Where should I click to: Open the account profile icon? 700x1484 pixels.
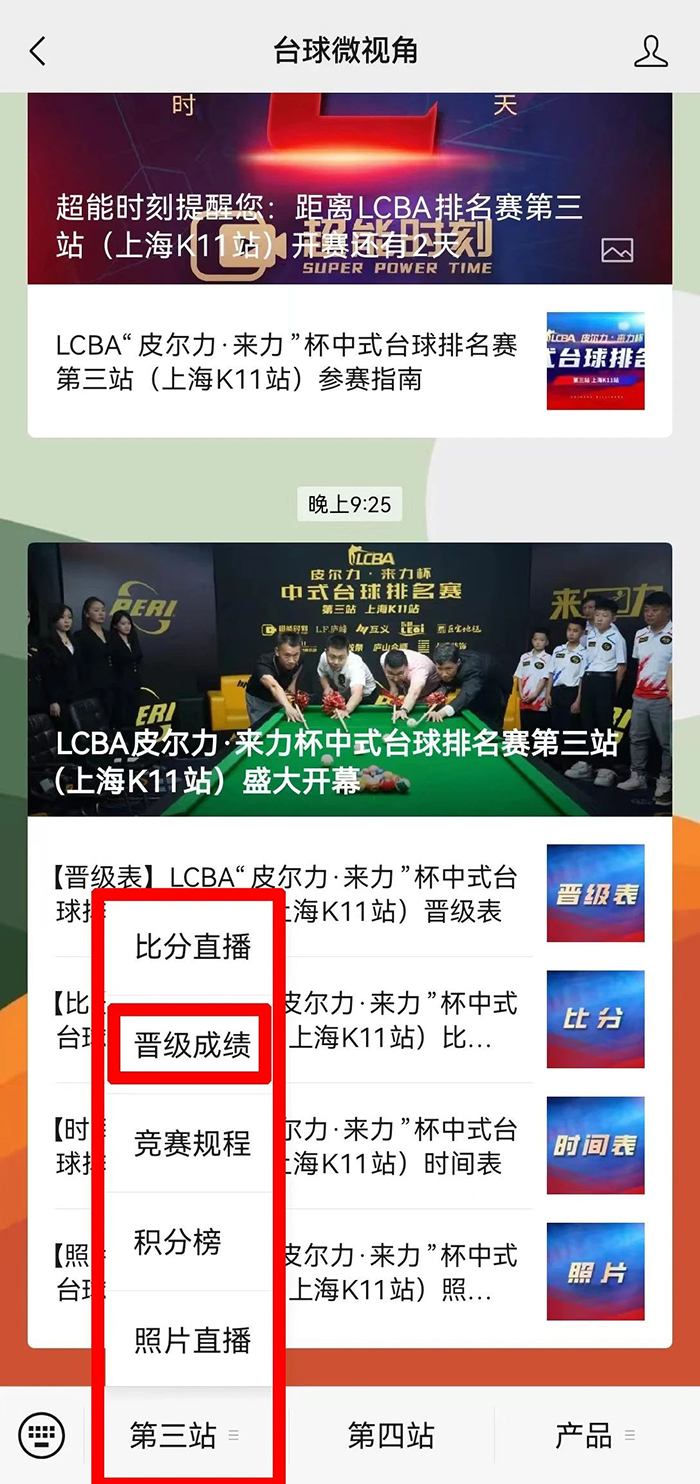click(x=650, y=51)
